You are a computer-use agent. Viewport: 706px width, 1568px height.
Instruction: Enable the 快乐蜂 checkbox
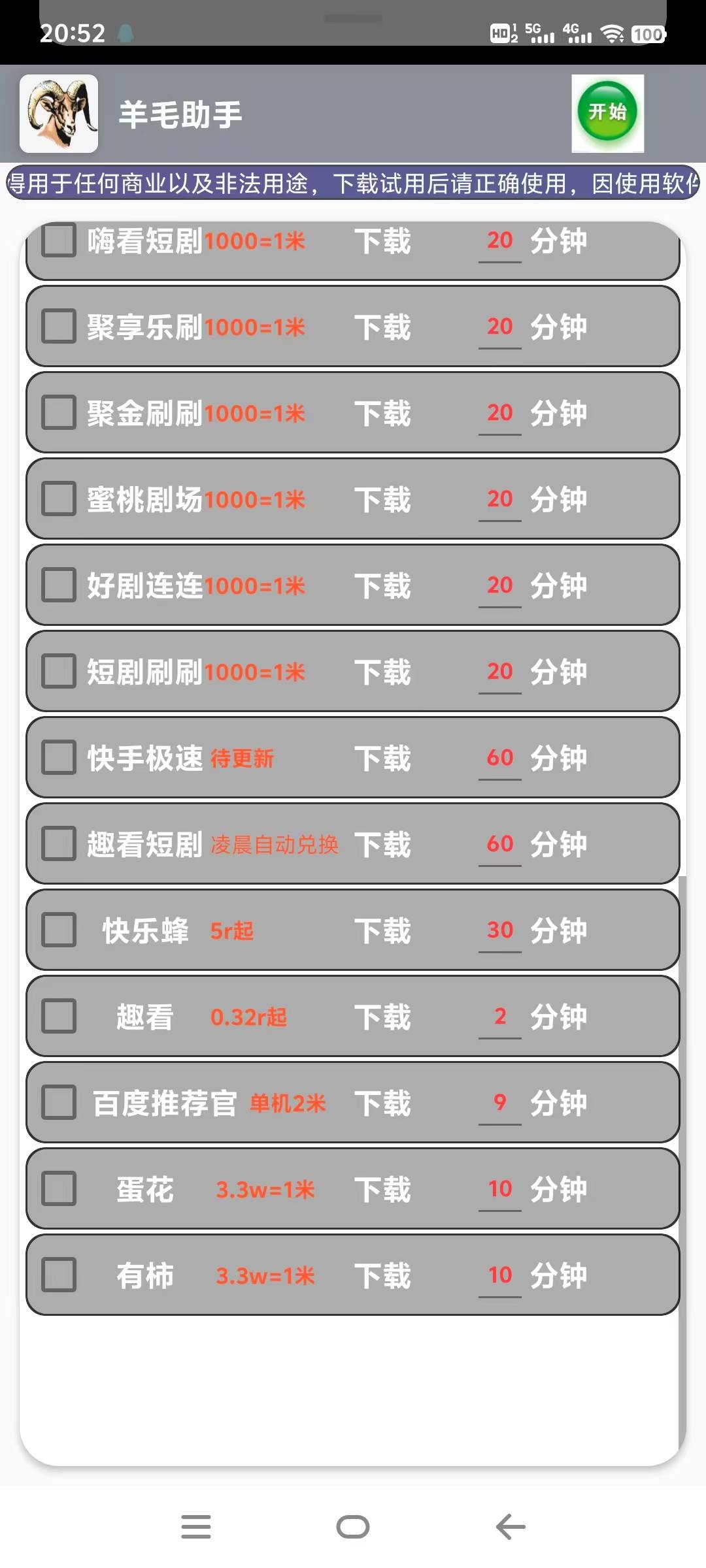pos(59,931)
